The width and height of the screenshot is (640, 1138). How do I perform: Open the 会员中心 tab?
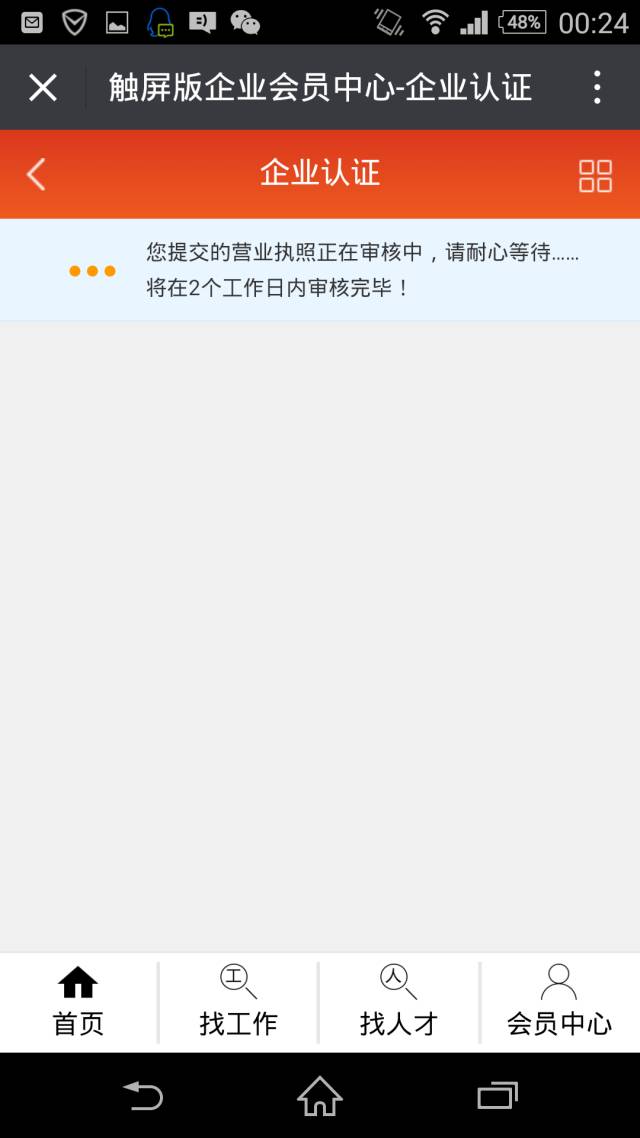[559, 1002]
